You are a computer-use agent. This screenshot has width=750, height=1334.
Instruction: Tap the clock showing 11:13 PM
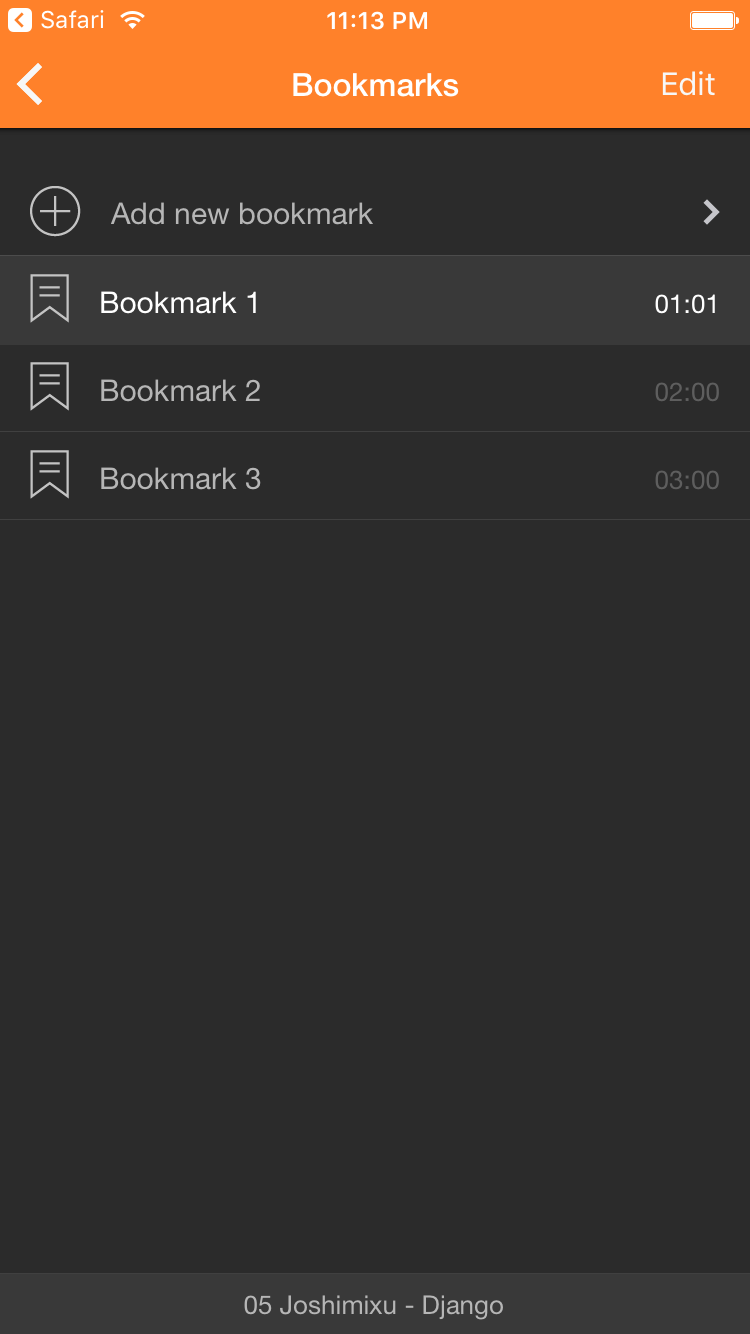point(377,19)
